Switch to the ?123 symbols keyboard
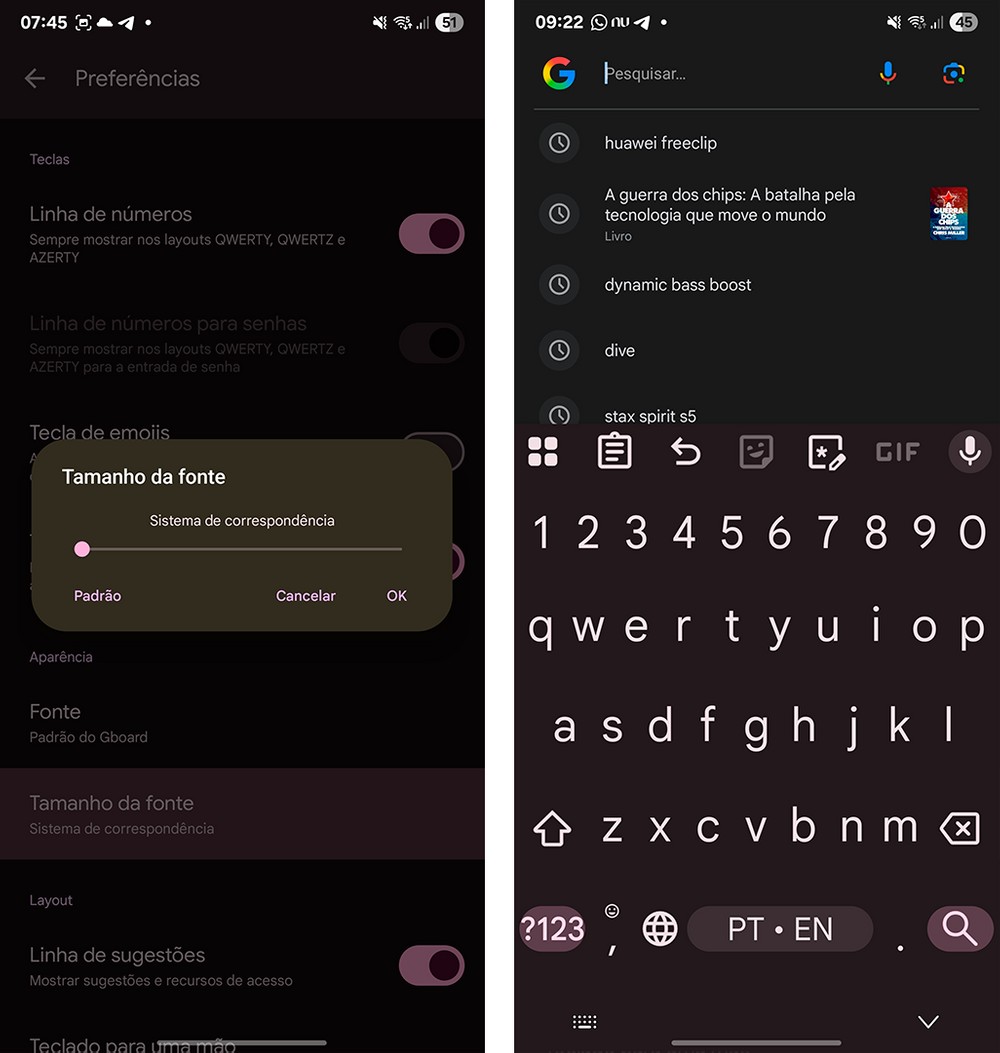 552,929
